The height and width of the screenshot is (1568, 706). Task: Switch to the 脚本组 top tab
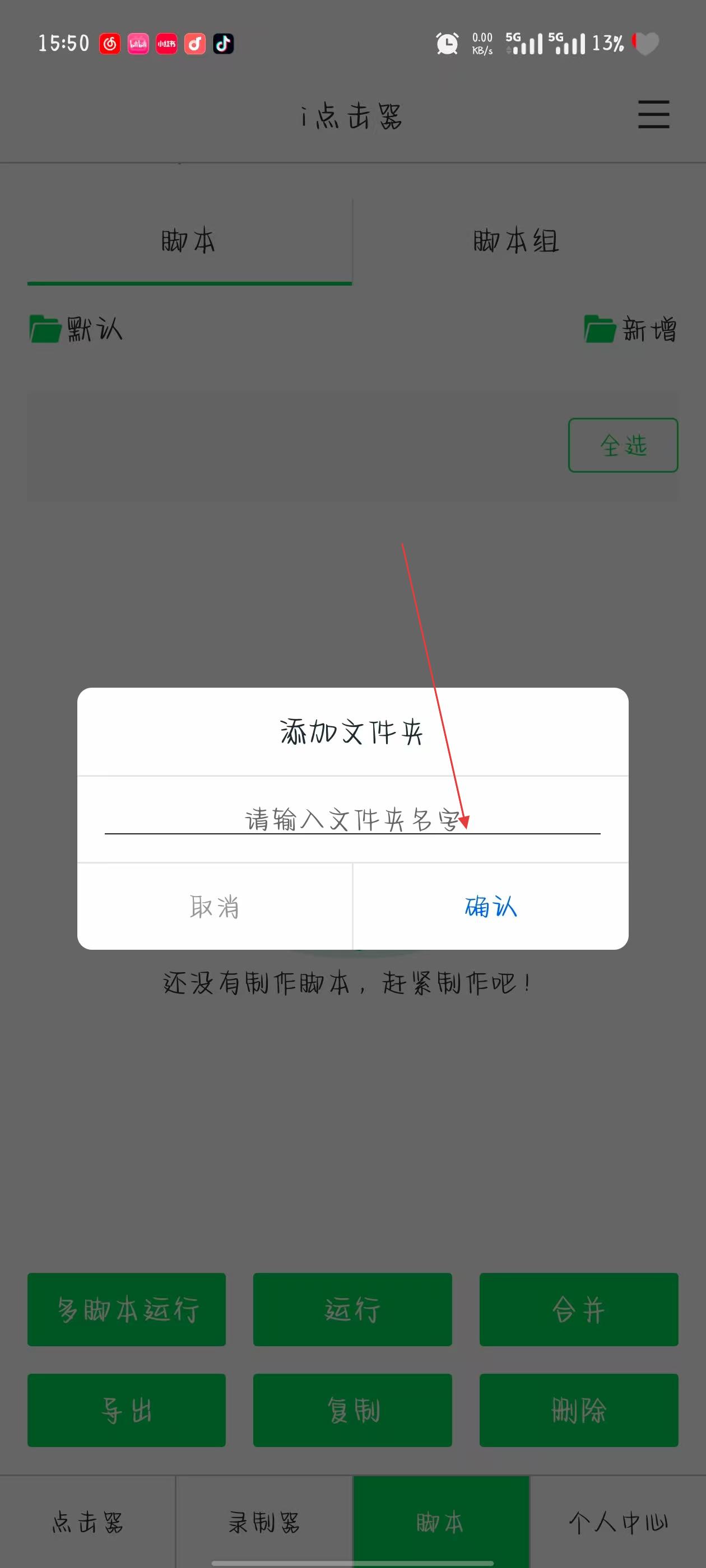515,241
